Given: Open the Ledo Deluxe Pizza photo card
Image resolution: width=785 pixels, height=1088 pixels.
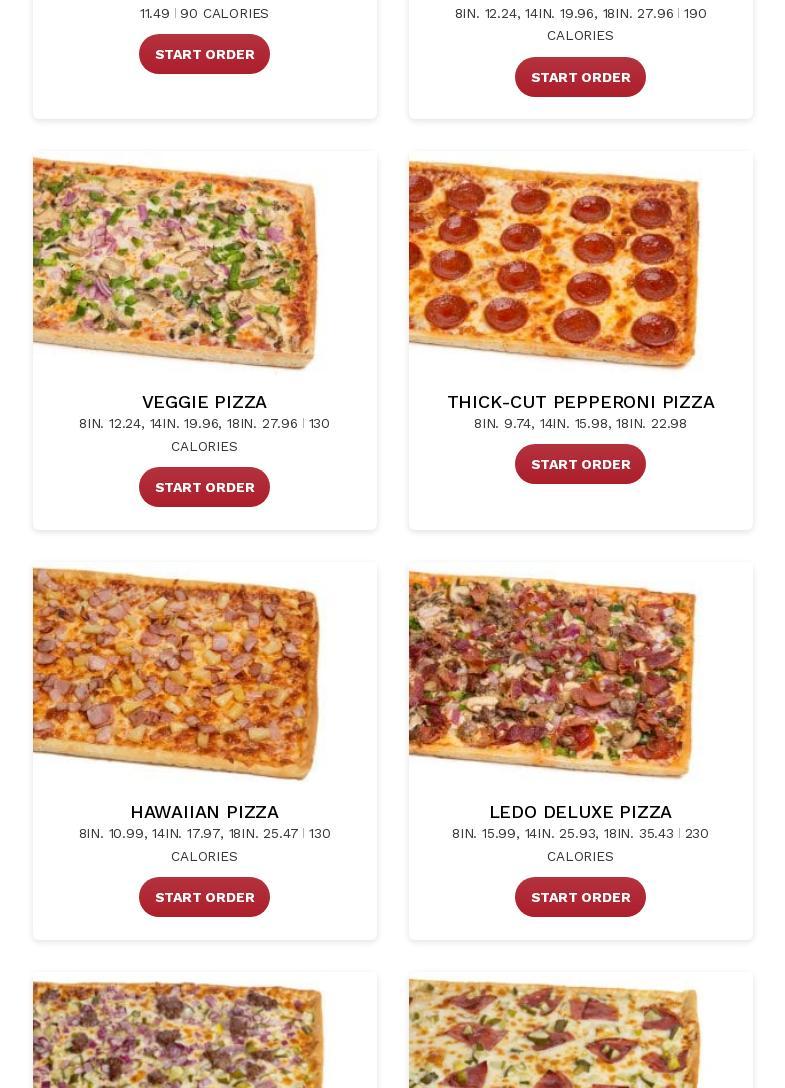Looking at the screenshot, I should tap(553, 672).
